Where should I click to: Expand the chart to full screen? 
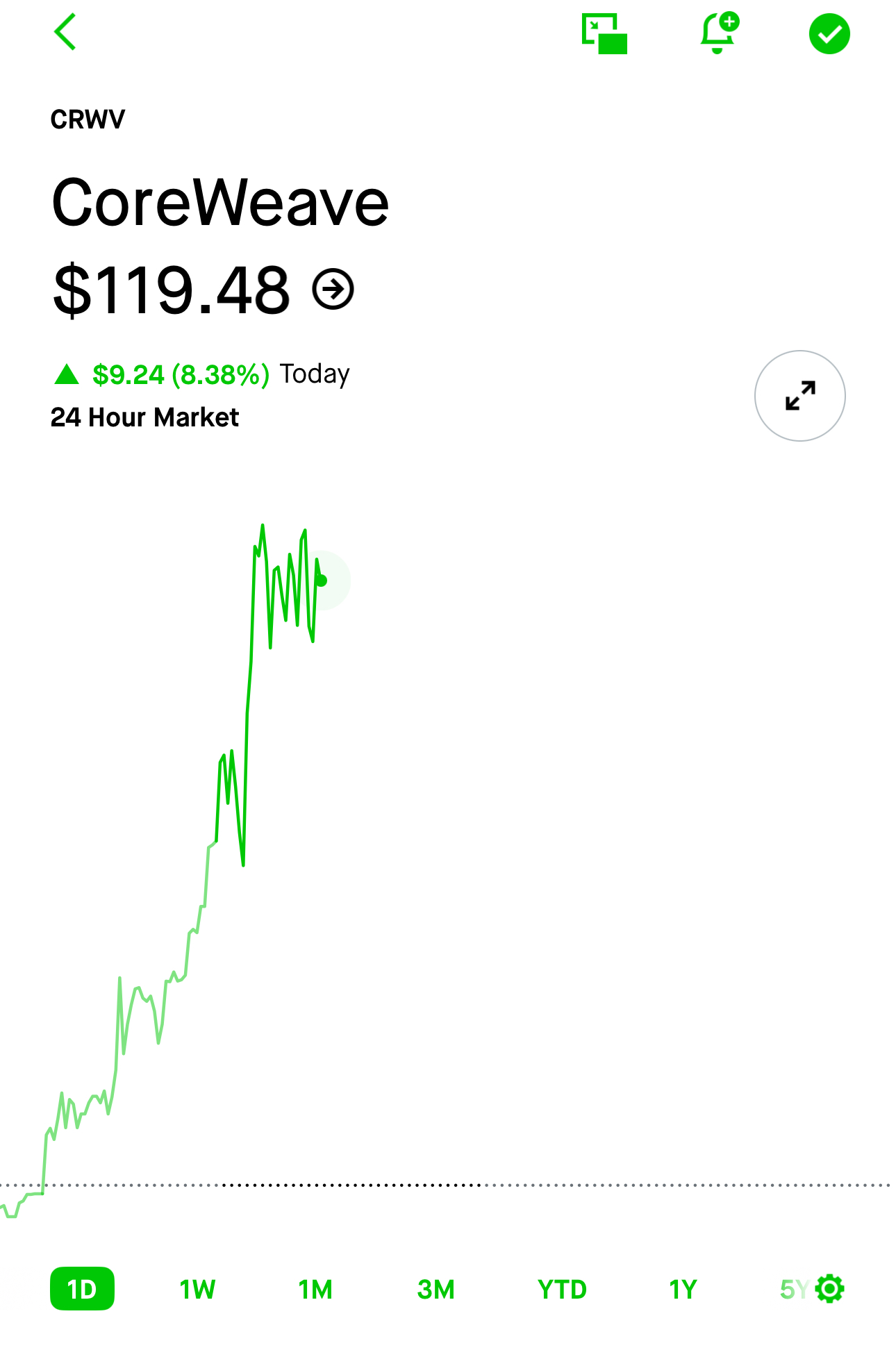coord(799,396)
